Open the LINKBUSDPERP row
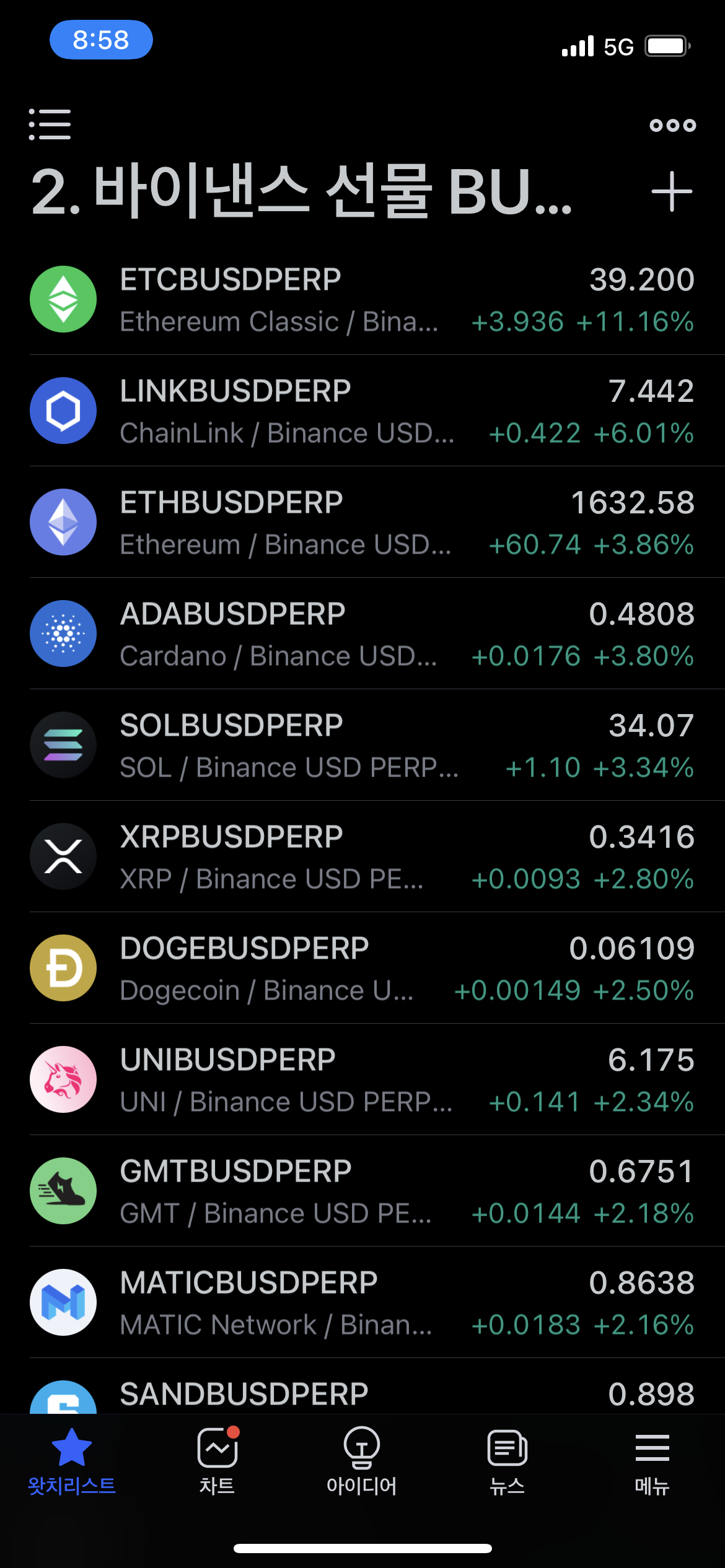Screen dimensions: 725x1568 [x=362, y=411]
